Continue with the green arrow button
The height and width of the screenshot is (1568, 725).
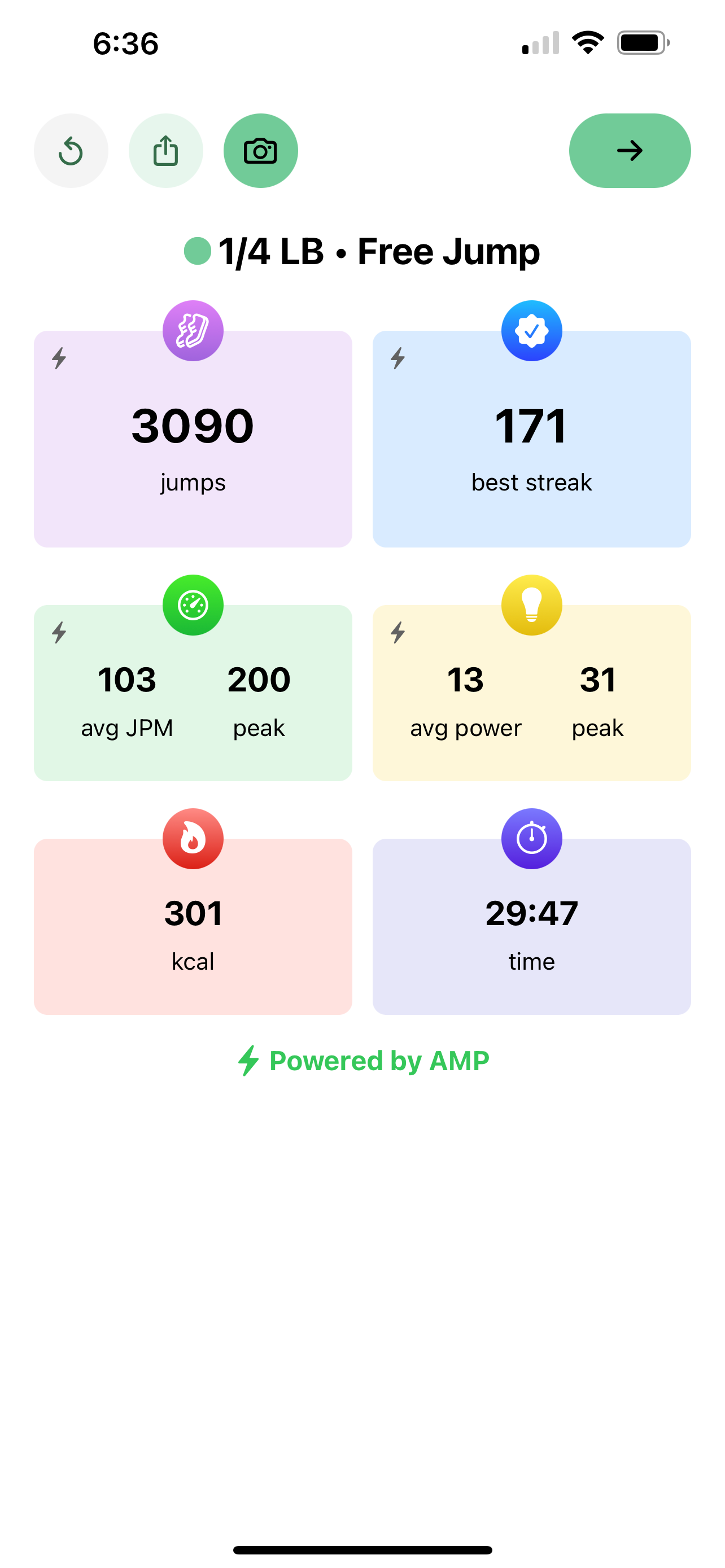point(630,151)
